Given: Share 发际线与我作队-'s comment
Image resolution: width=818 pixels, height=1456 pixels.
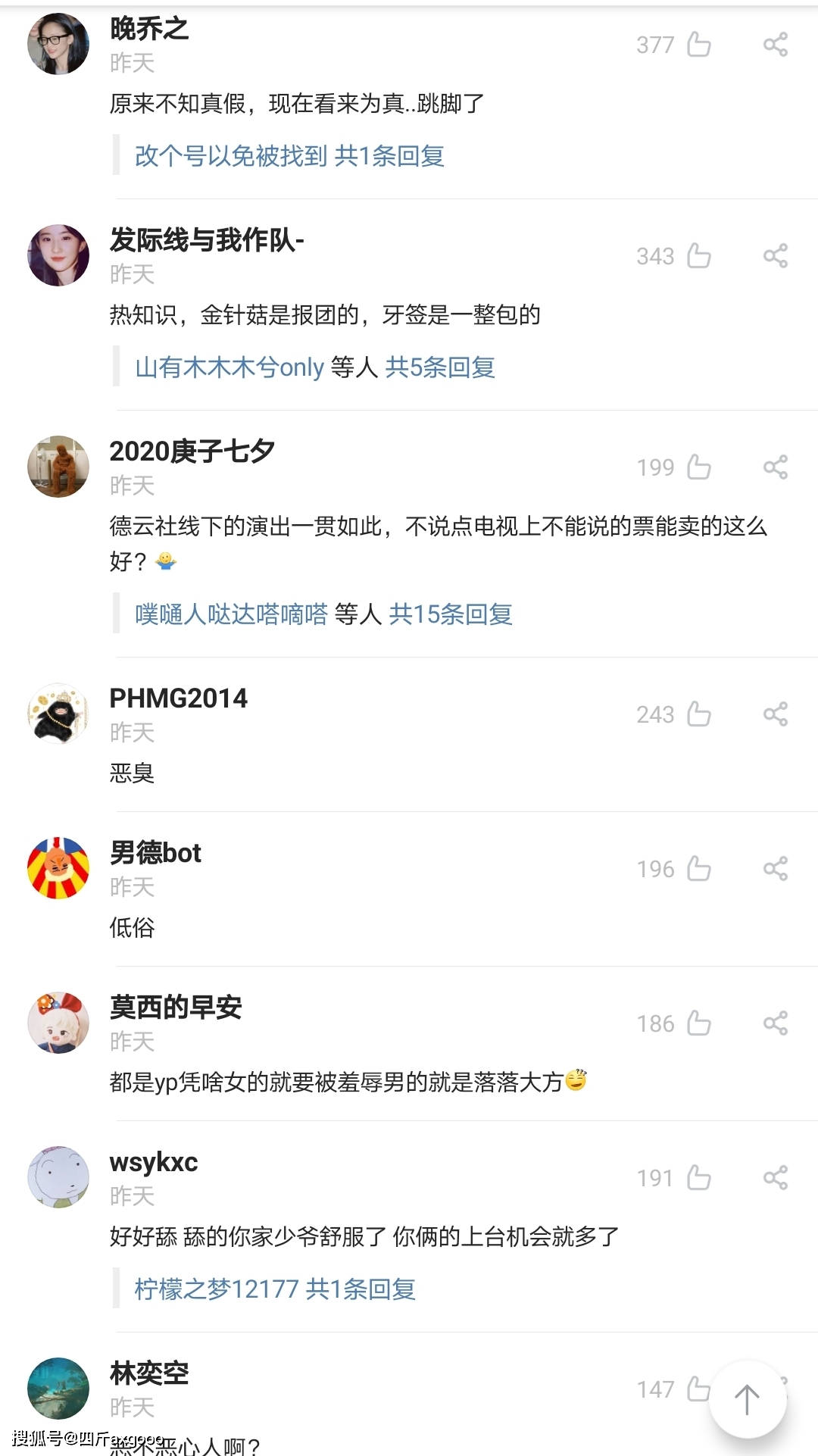Looking at the screenshot, I should tap(775, 256).
